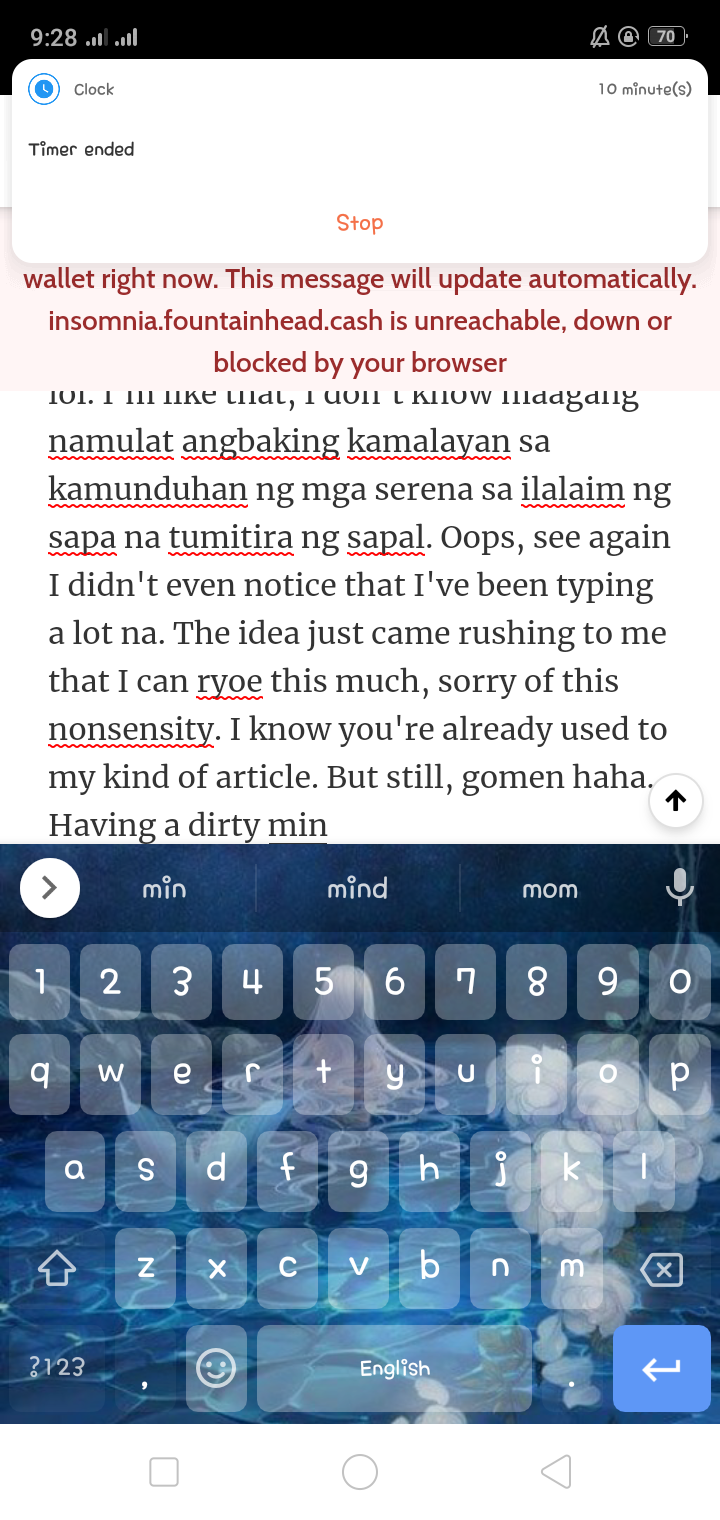Expand the keyboard toolbar arrow
The height and width of the screenshot is (1520, 720).
pyautogui.click(x=49, y=888)
